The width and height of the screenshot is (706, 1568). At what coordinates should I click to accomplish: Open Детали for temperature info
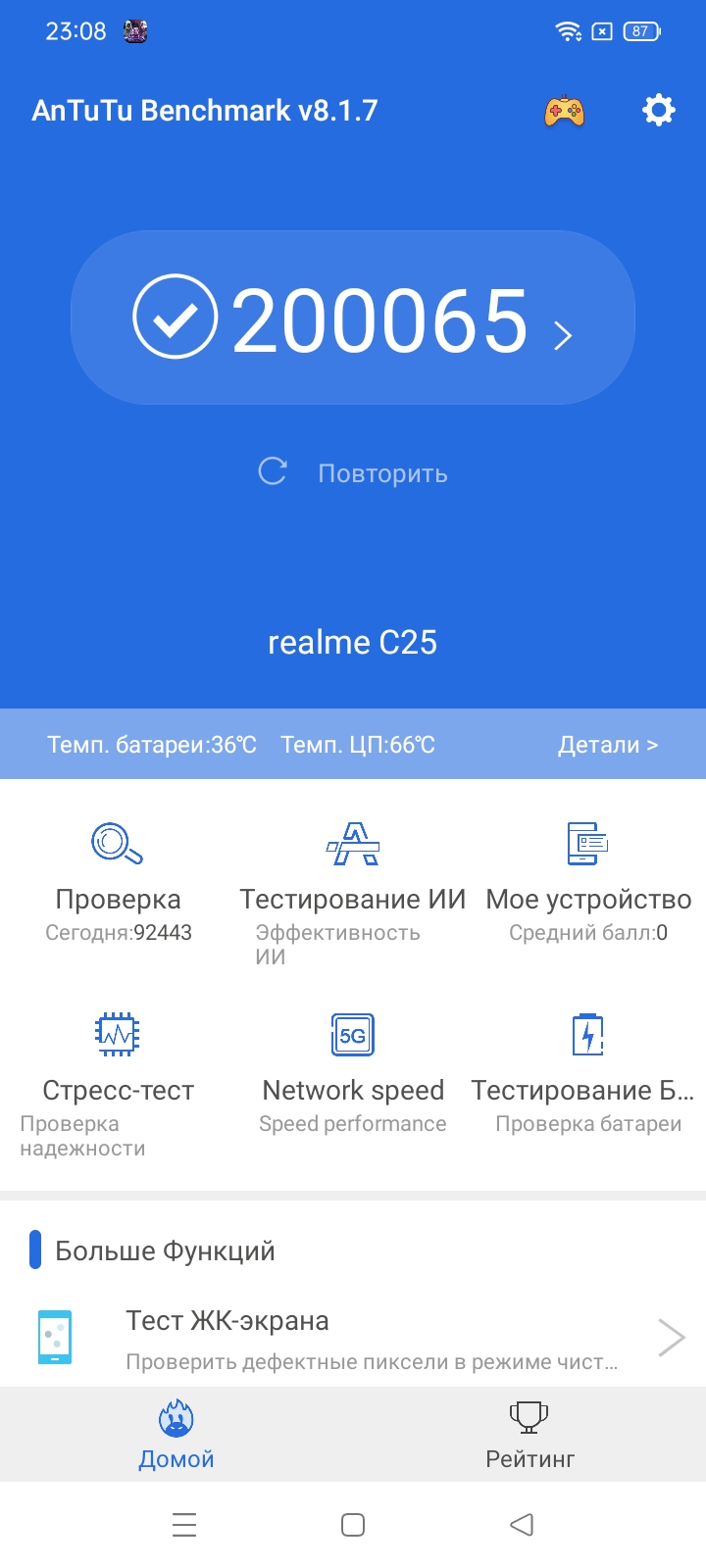pos(607,745)
